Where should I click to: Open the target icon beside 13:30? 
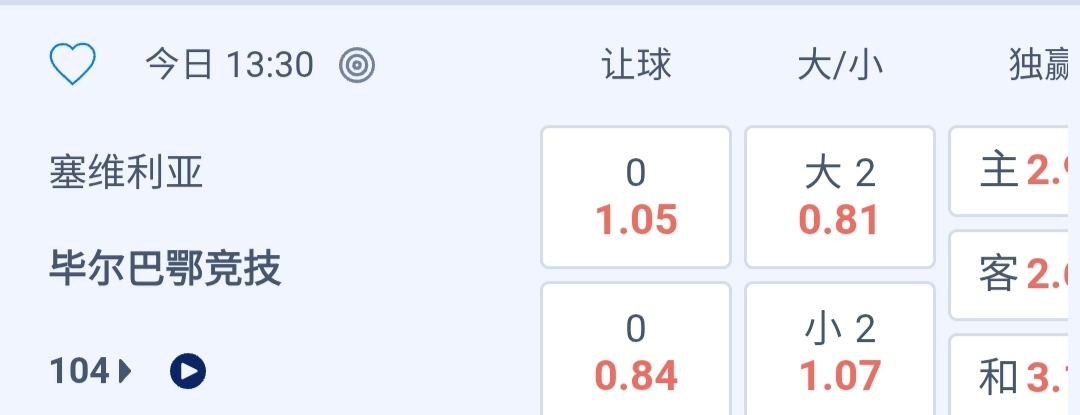click(357, 66)
